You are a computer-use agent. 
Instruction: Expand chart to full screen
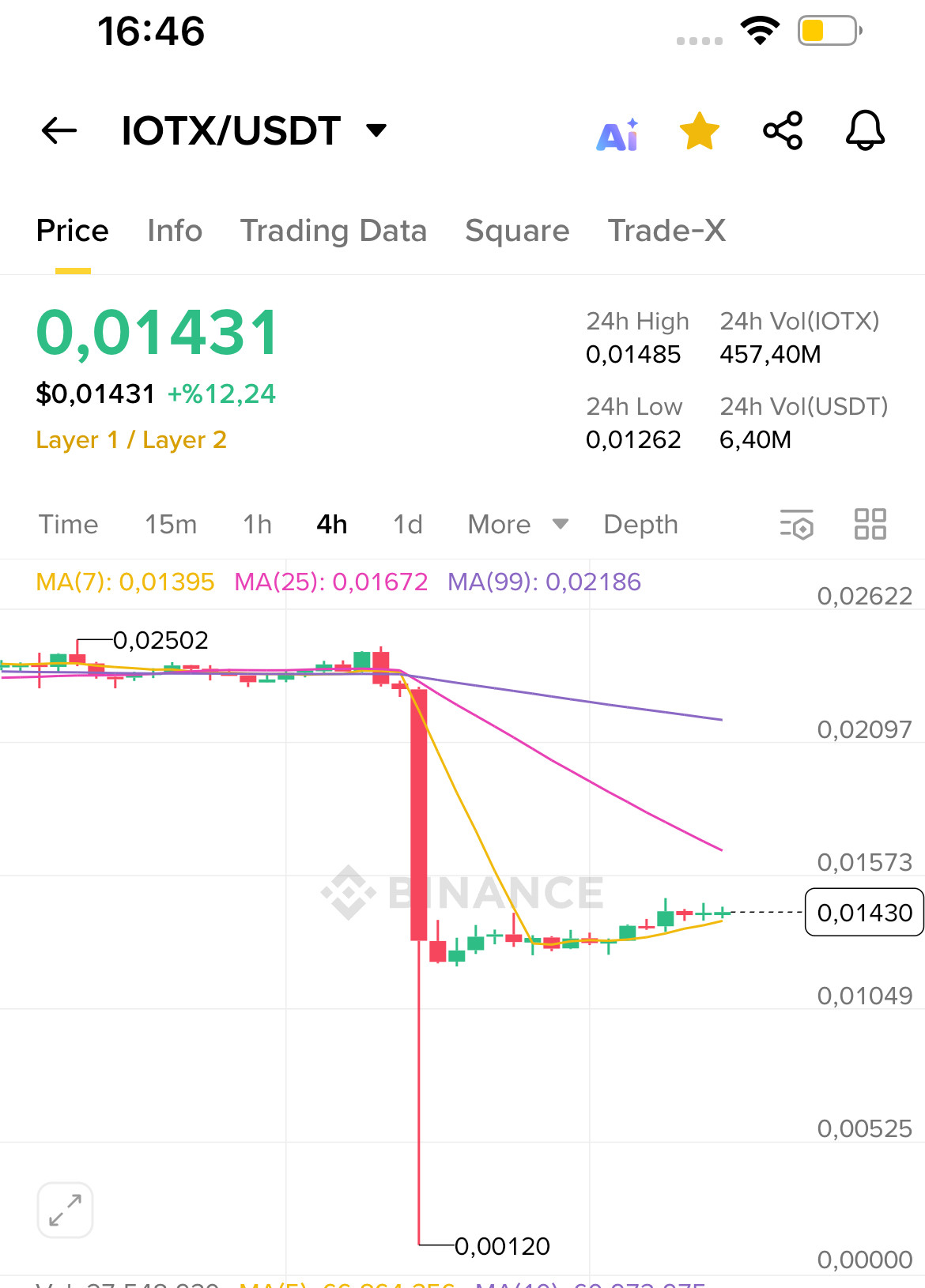pyautogui.click(x=65, y=1210)
